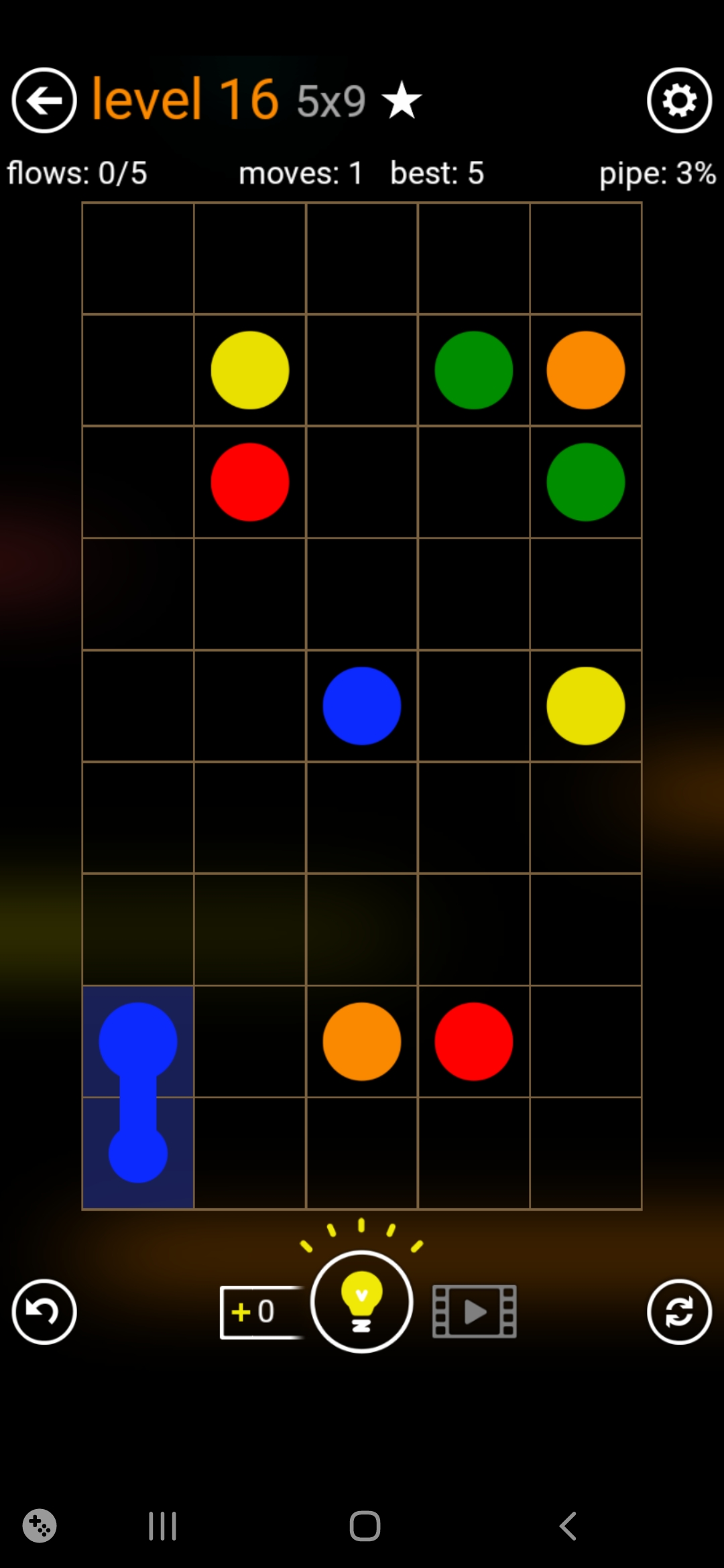Image resolution: width=724 pixels, height=1568 pixels.
Task: Open recent apps from the navigation bar
Action: [x=162, y=1526]
